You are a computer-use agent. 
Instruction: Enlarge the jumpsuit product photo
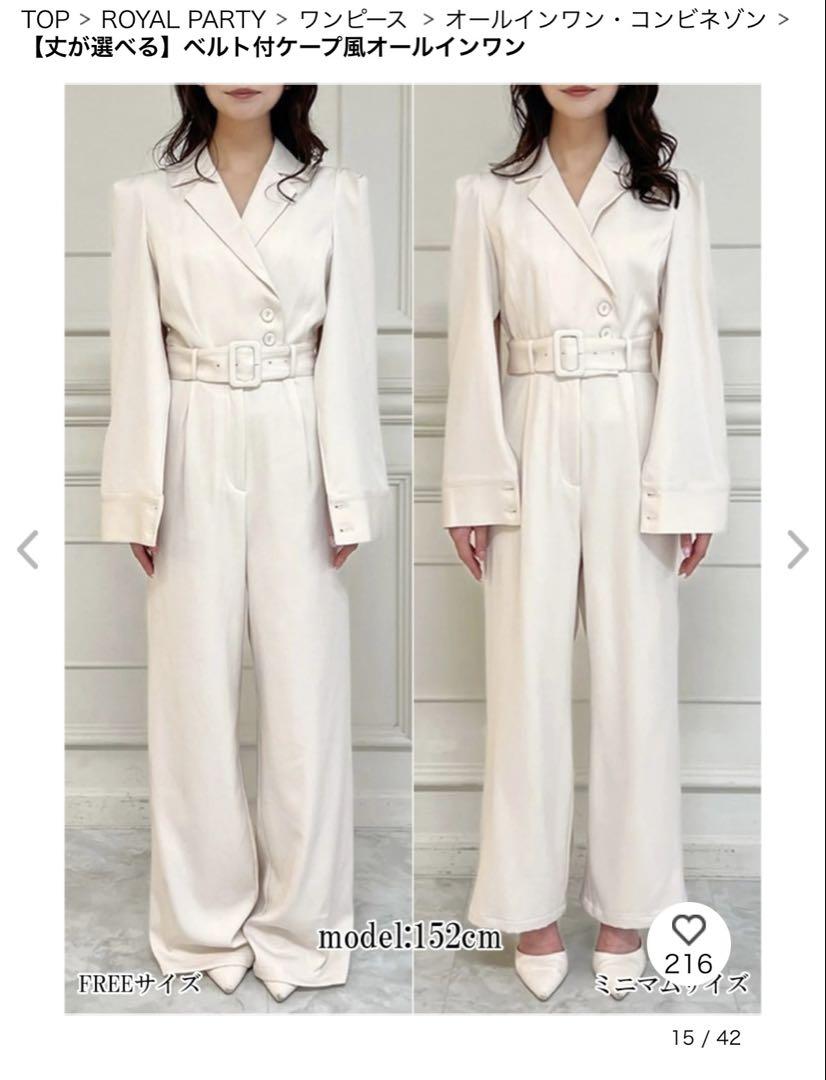pyautogui.click(x=412, y=500)
